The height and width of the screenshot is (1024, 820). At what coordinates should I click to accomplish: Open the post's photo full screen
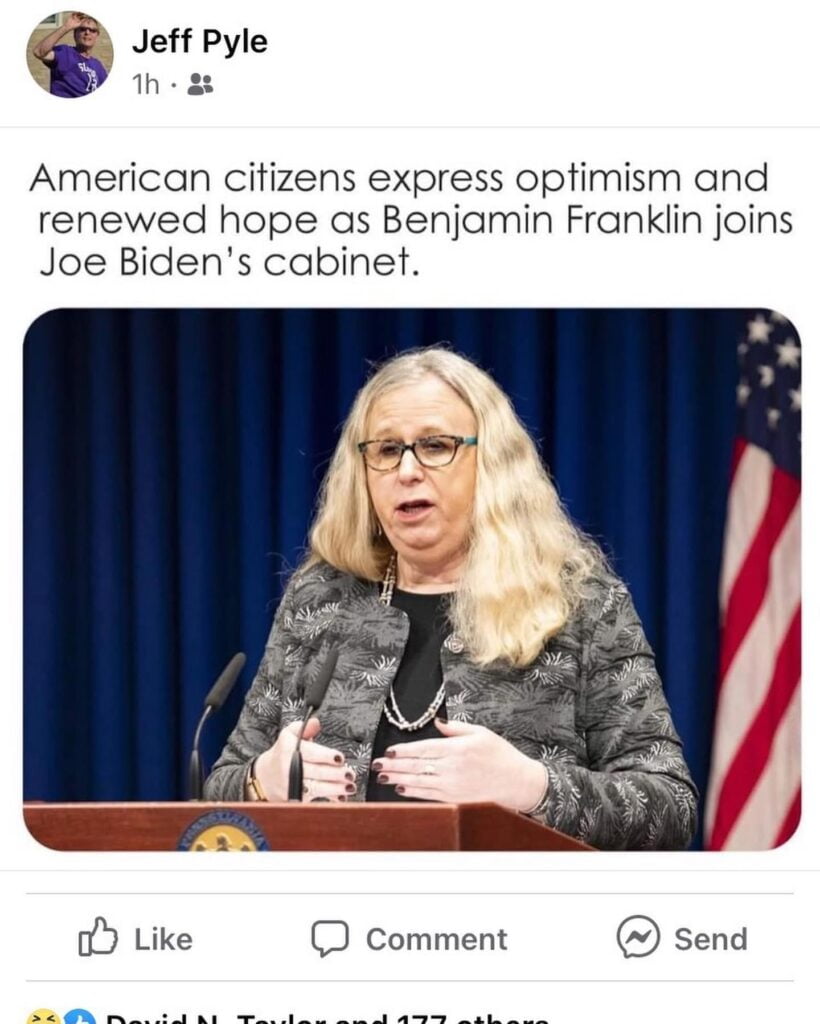[x=411, y=580]
